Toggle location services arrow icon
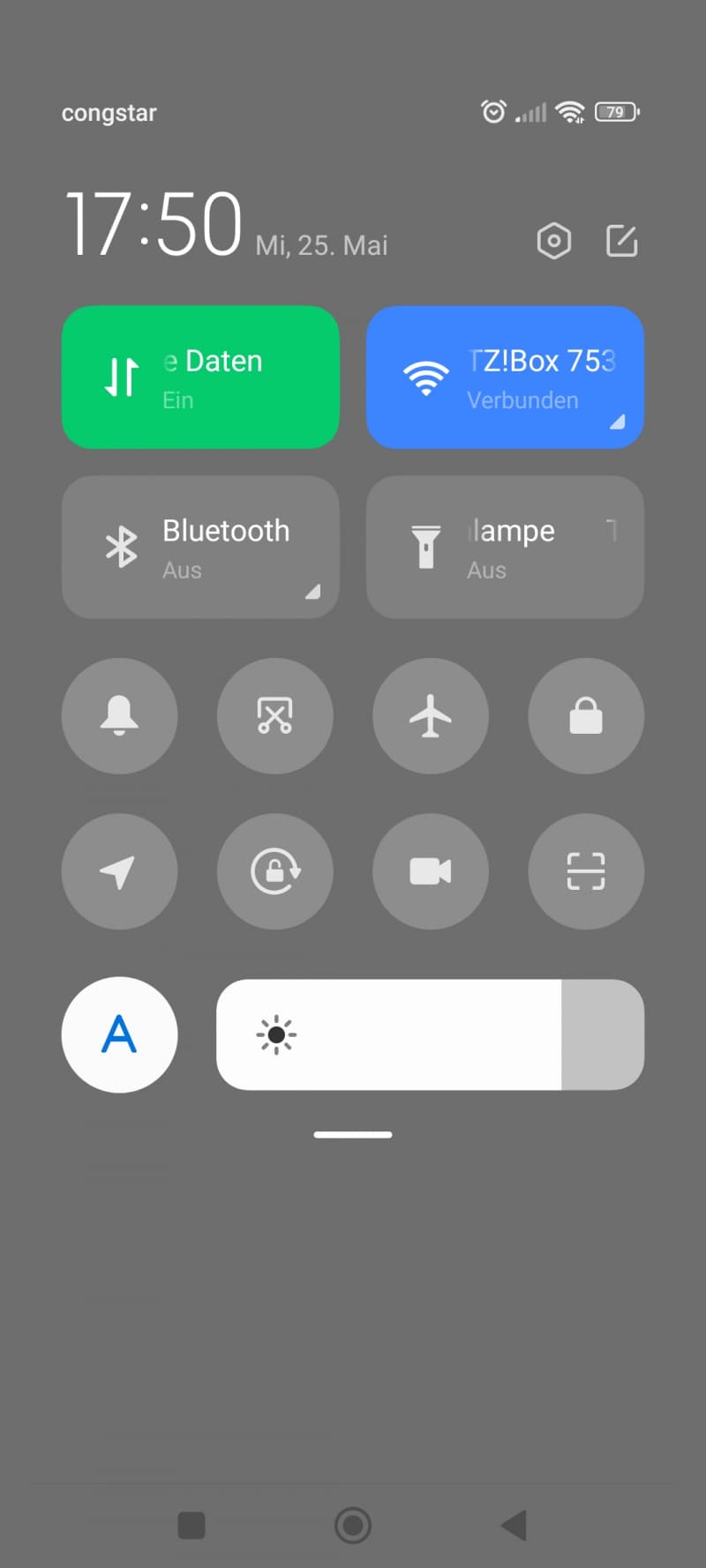Viewport: 706px width, 1568px height. [119, 871]
